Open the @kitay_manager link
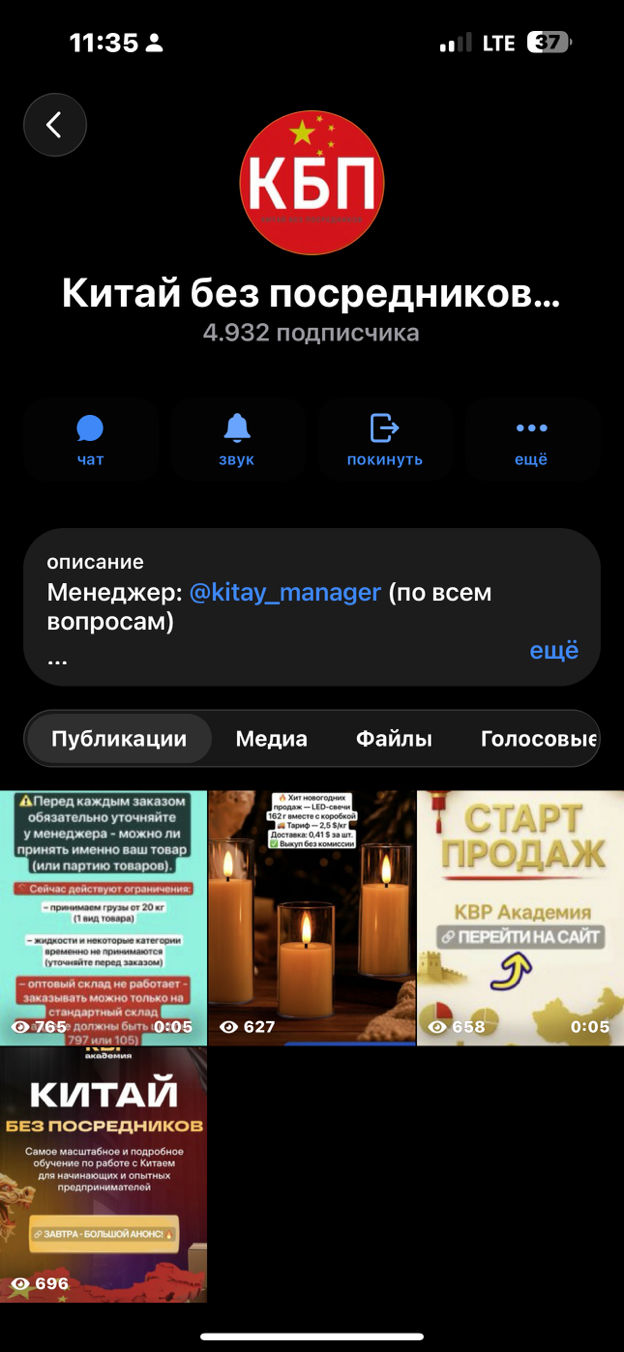The image size is (624, 1352). pyautogui.click(x=285, y=592)
